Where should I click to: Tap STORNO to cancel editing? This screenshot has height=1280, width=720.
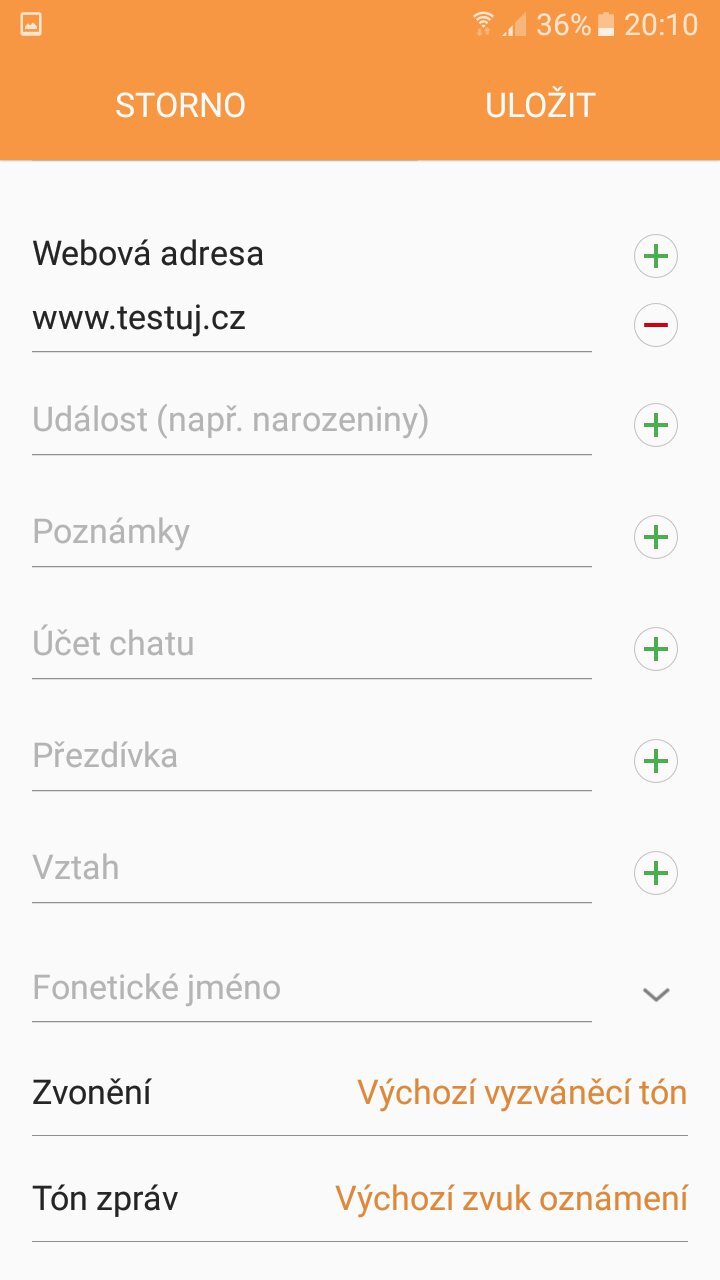[180, 105]
